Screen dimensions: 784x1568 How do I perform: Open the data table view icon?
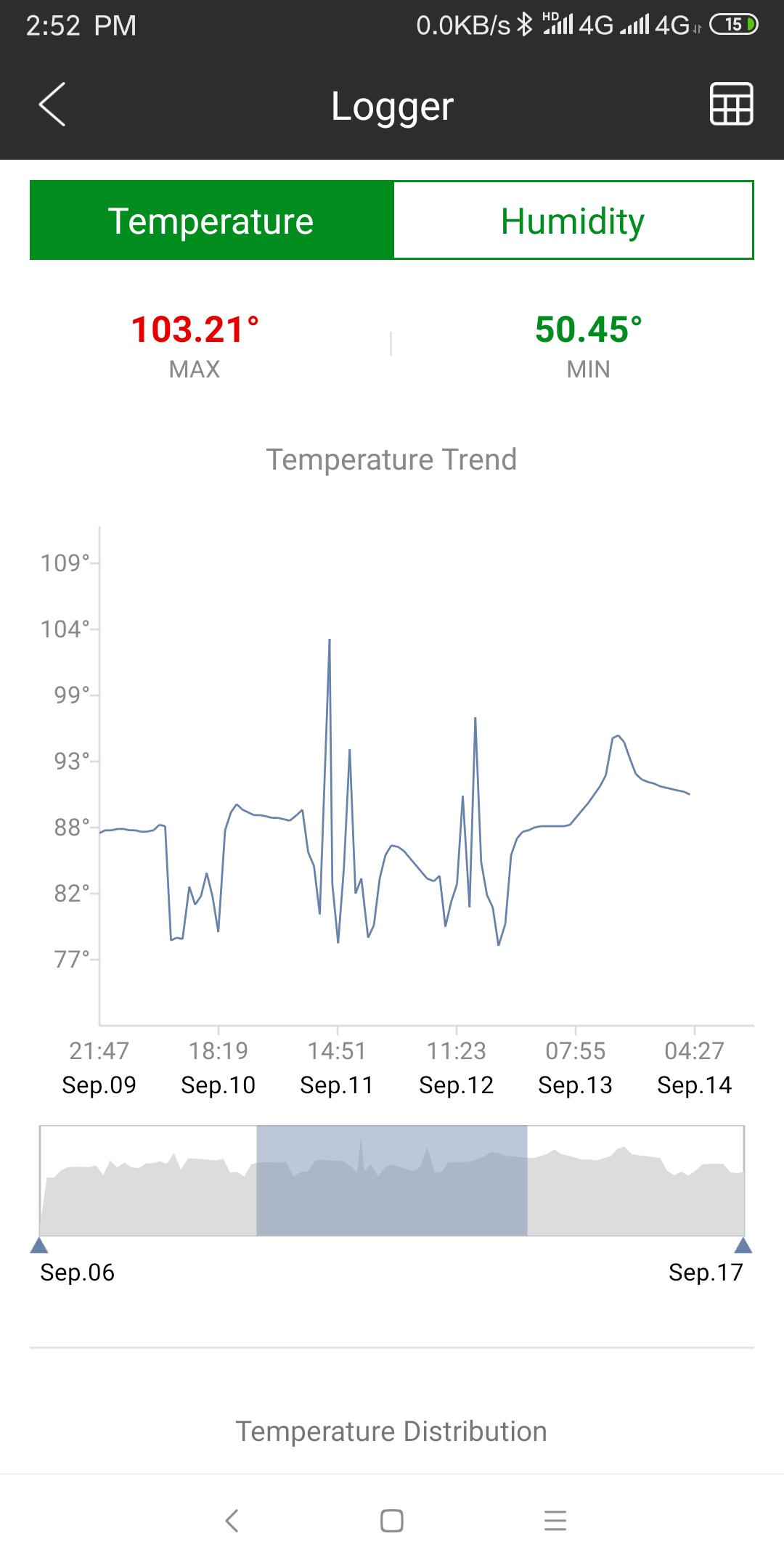click(x=731, y=104)
